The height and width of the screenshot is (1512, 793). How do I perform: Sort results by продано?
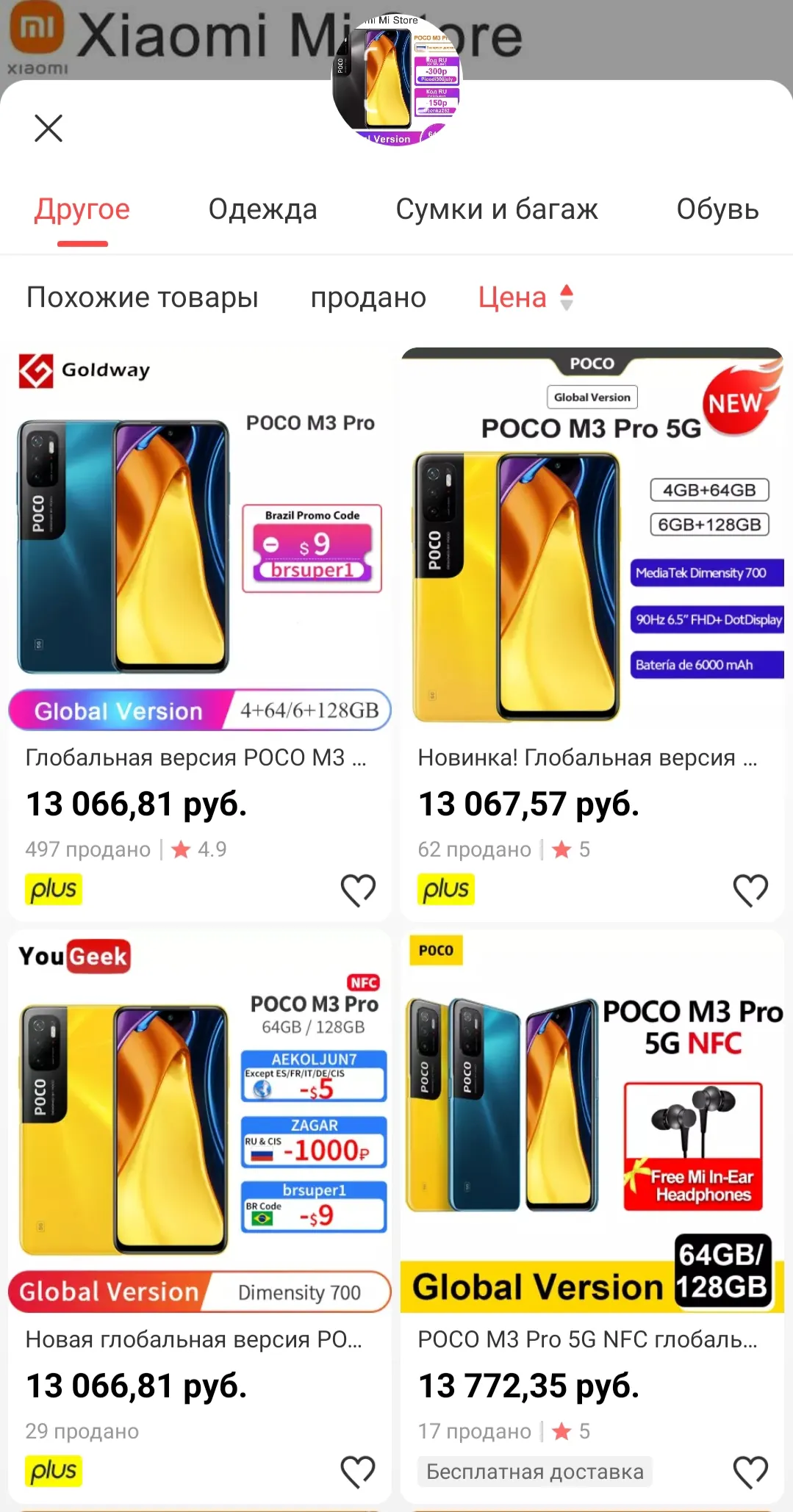368,298
